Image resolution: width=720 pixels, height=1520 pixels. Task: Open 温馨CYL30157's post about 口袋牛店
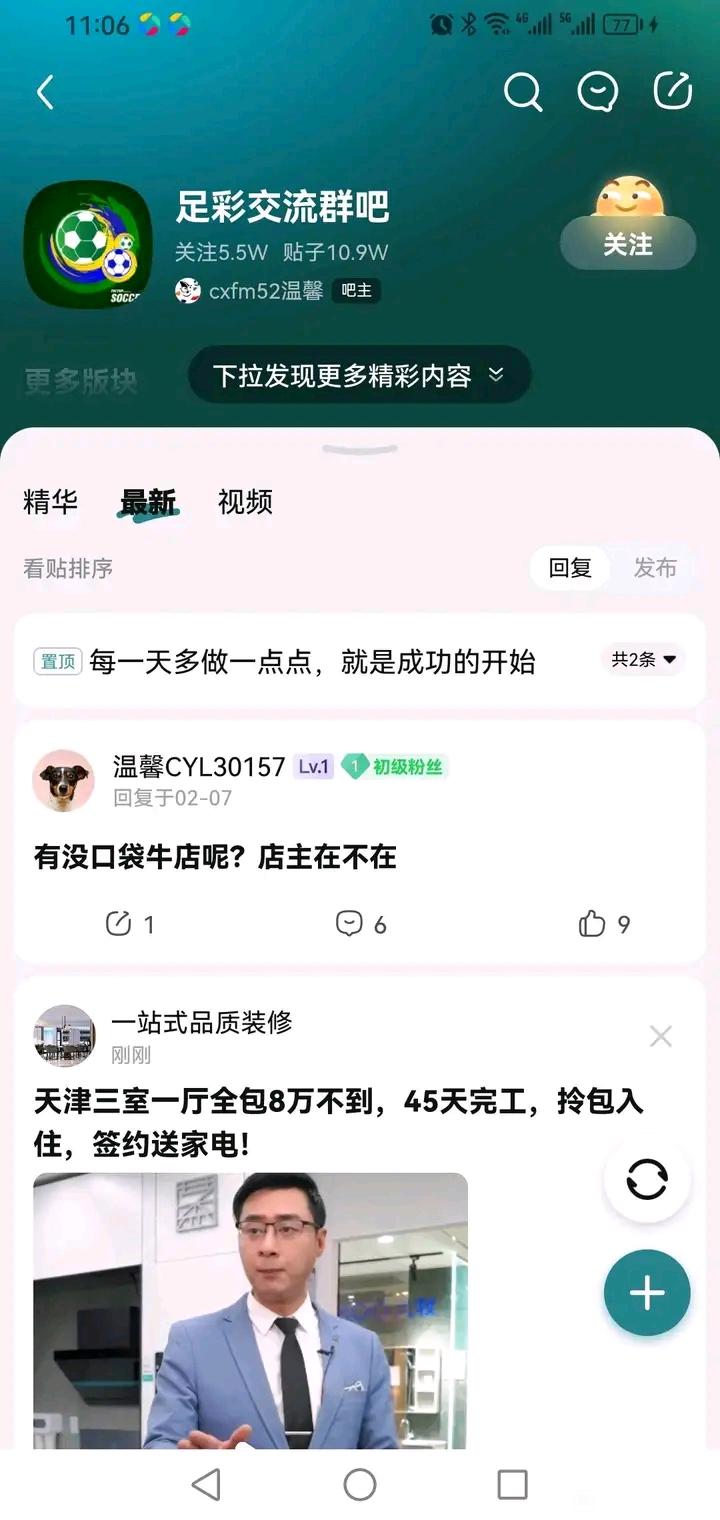pos(215,857)
